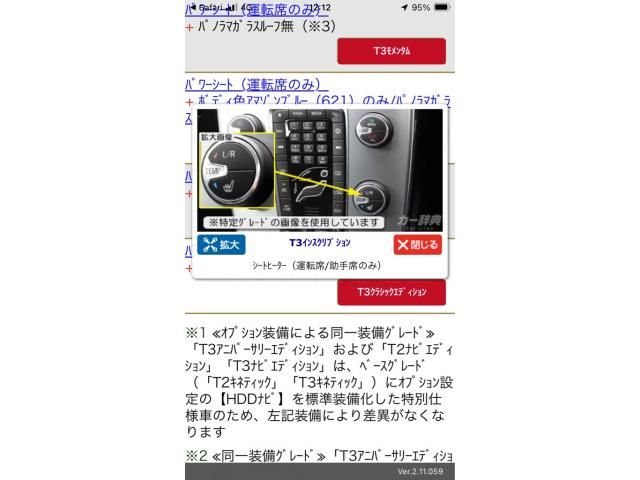Close the popup with 閉じる
The image size is (640, 480).
click(417, 243)
